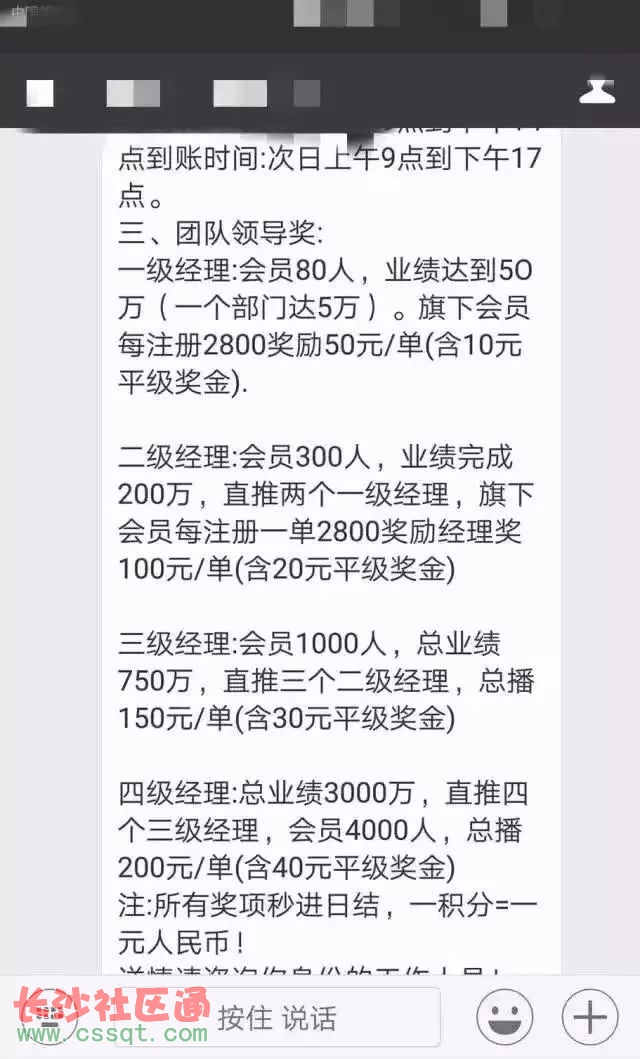Image resolution: width=640 pixels, height=1059 pixels.
Task: Open the plus attachments menu
Action: (589, 1016)
